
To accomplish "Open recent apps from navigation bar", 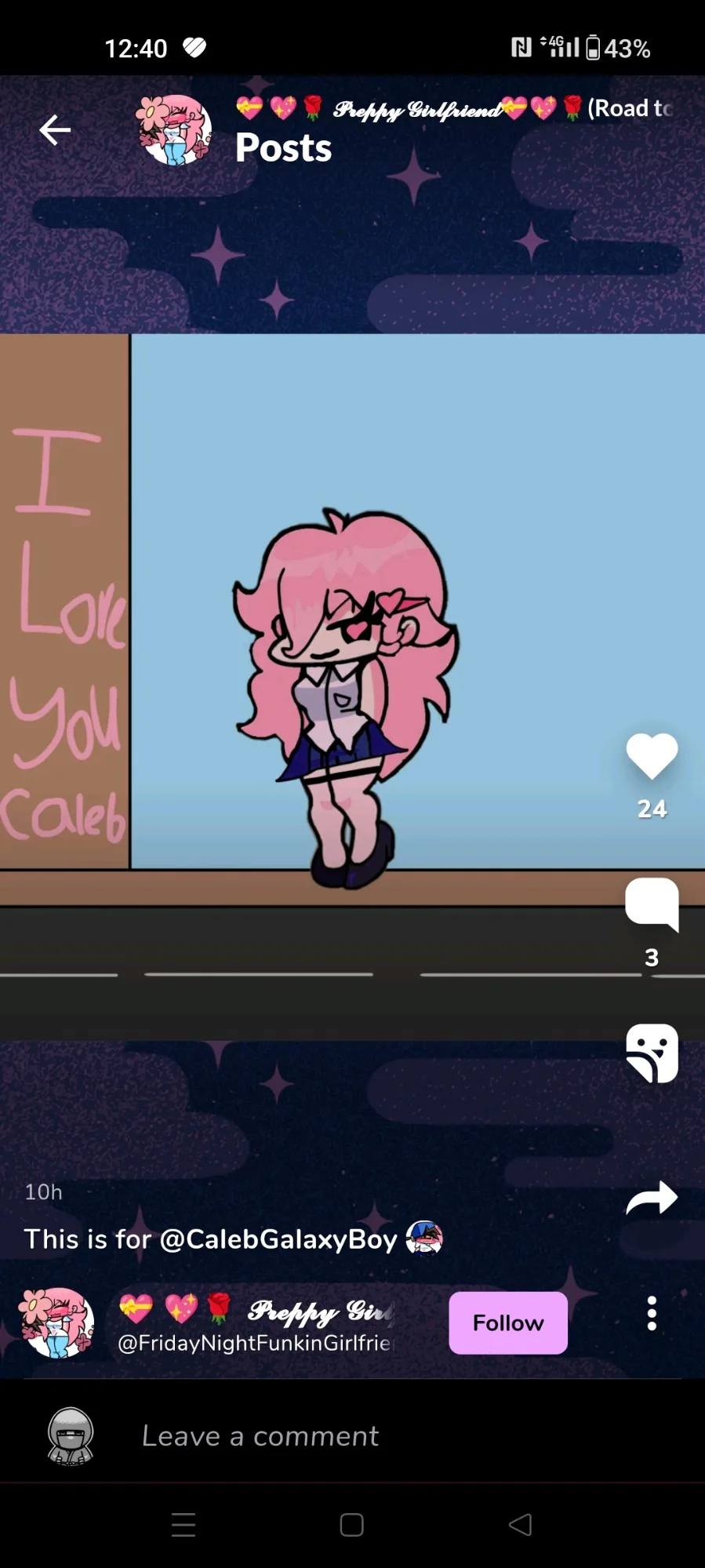I will click(184, 1525).
